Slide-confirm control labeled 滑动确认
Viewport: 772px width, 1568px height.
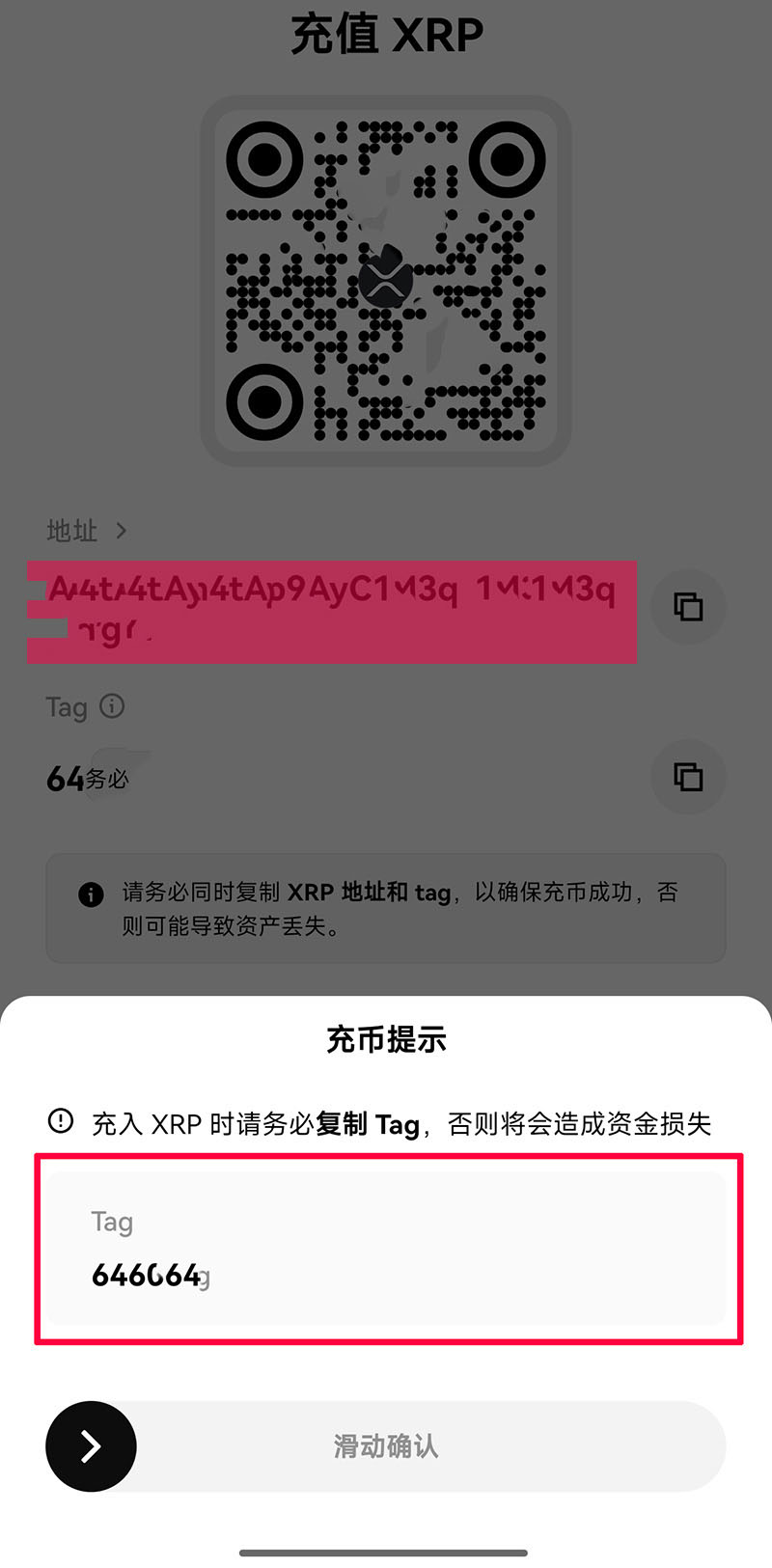pyautogui.click(x=385, y=1445)
